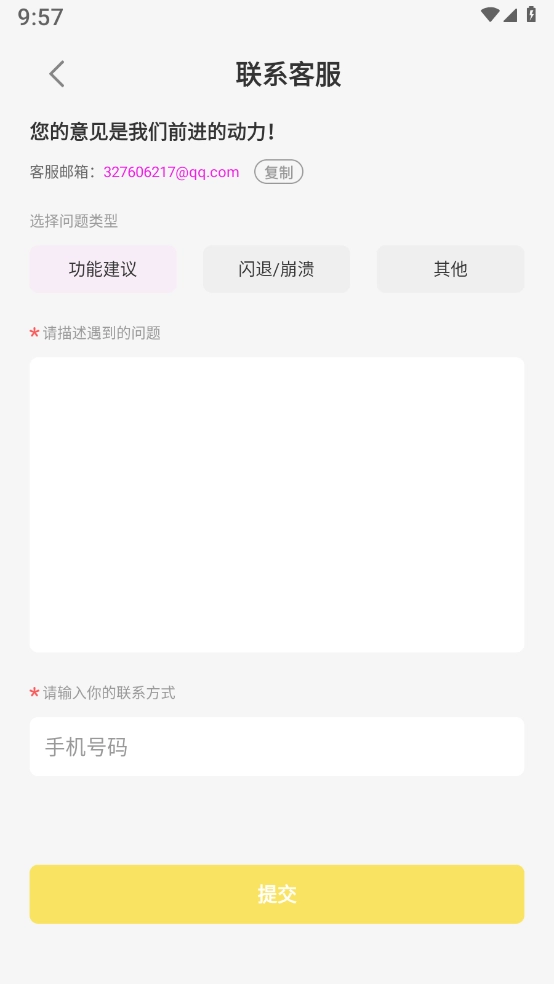
Task: Focus the problem description text box
Action: click(x=277, y=505)
